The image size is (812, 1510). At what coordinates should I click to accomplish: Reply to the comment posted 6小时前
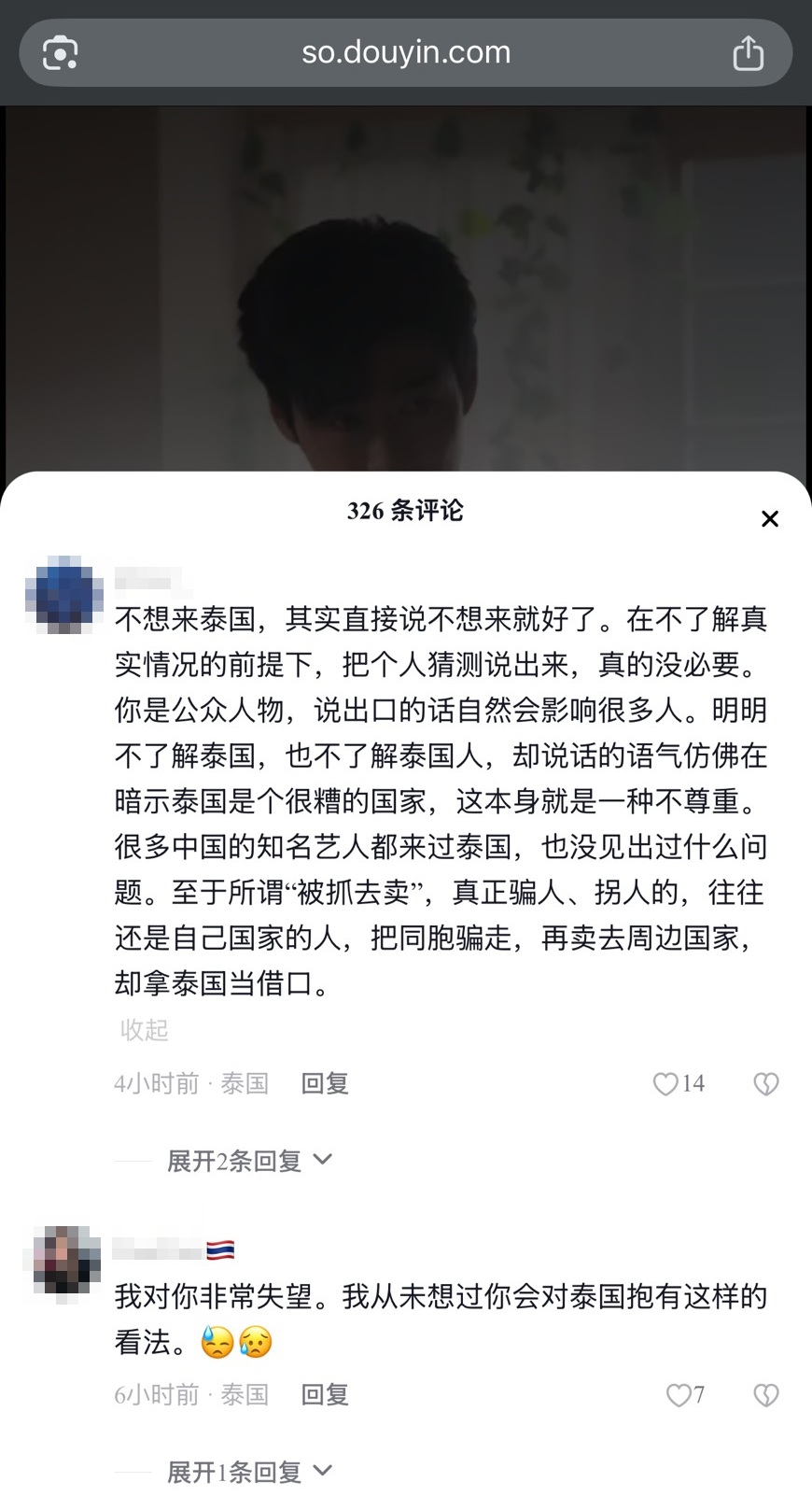(x=324, y=1395)
